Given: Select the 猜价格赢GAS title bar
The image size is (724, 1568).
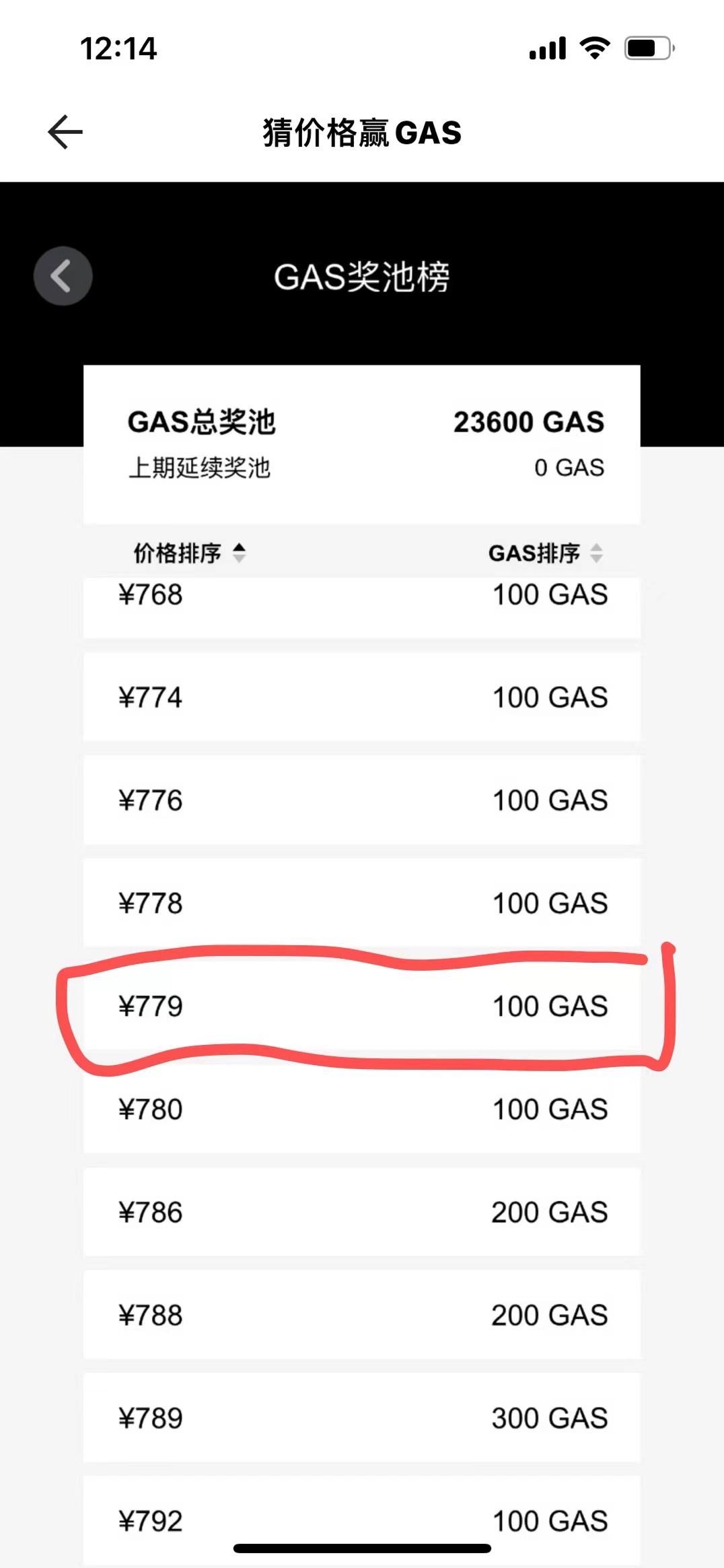Looking at the screenshot, I should (362, 132).
